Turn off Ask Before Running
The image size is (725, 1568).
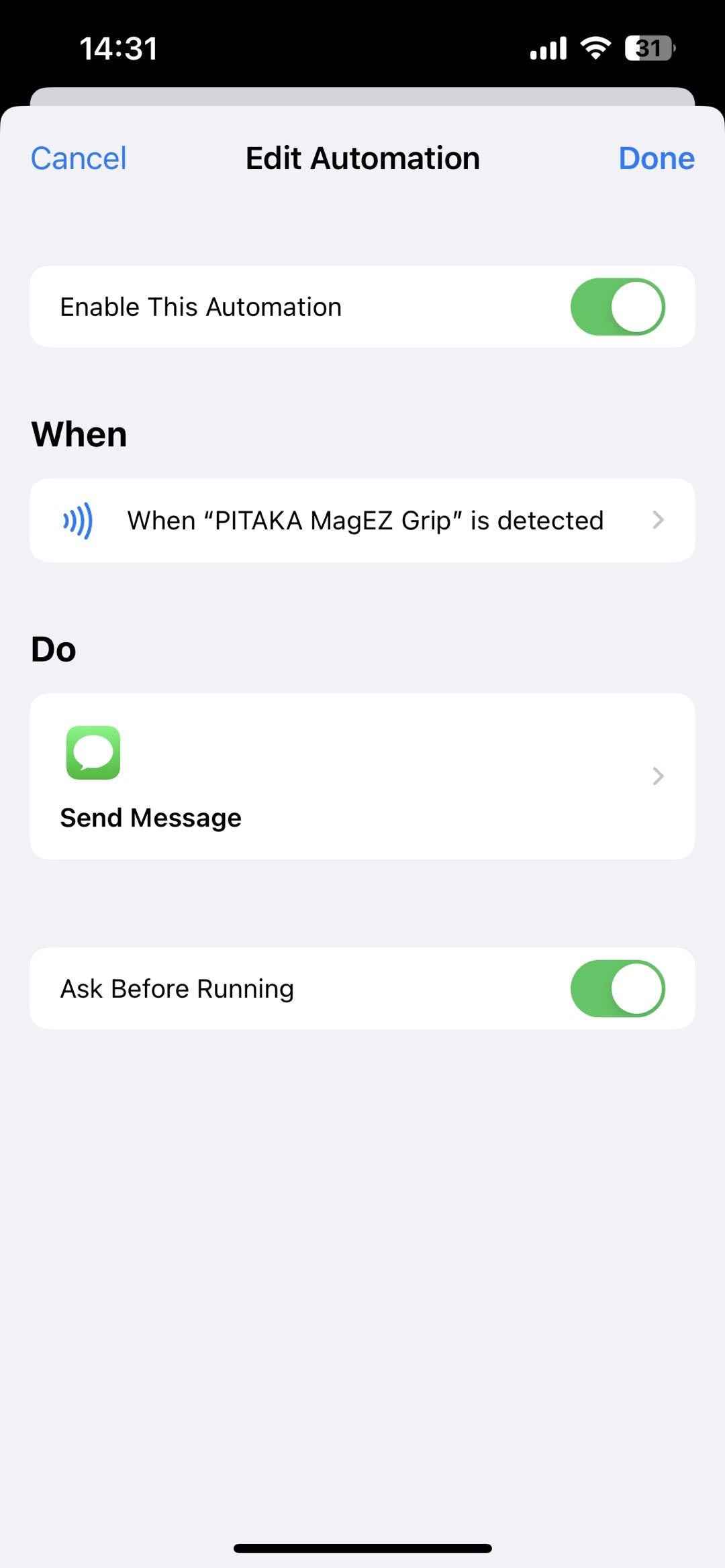coord(617,988)
